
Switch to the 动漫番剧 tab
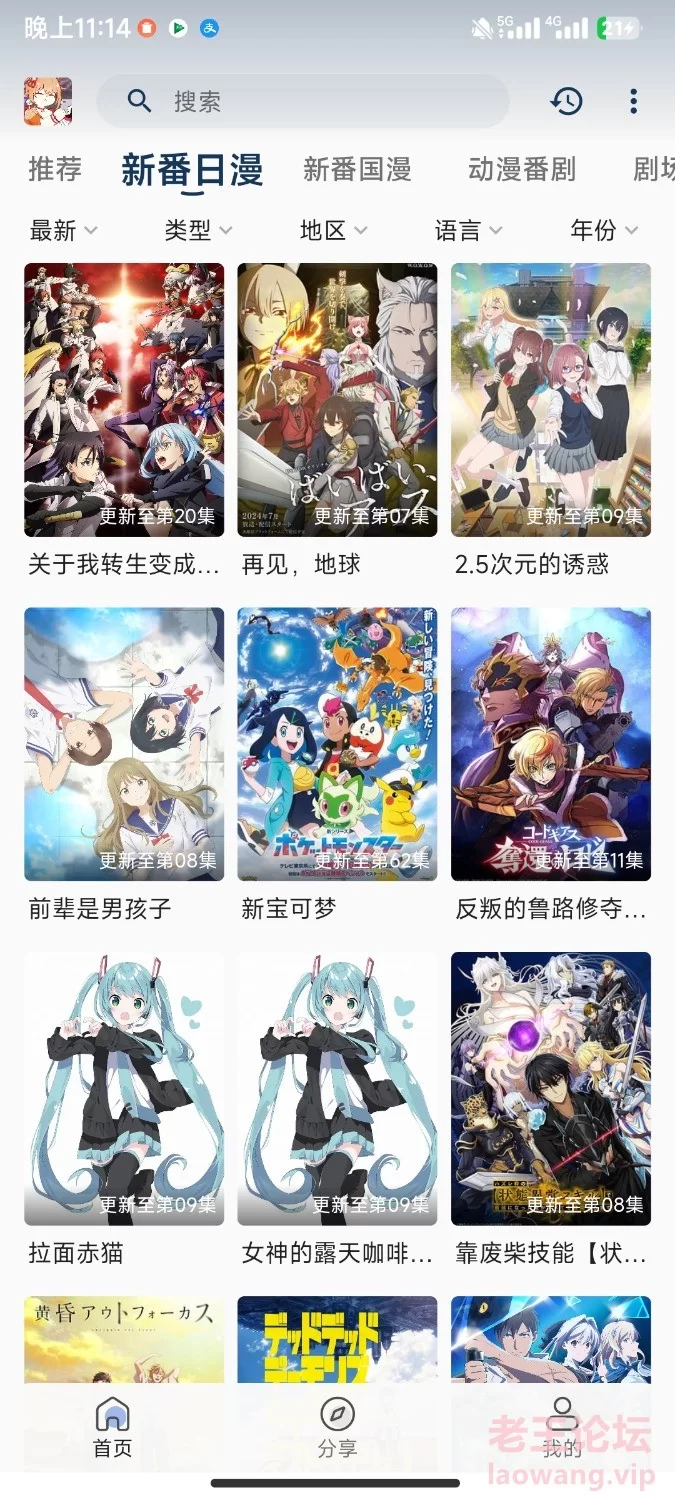point(522,169)
